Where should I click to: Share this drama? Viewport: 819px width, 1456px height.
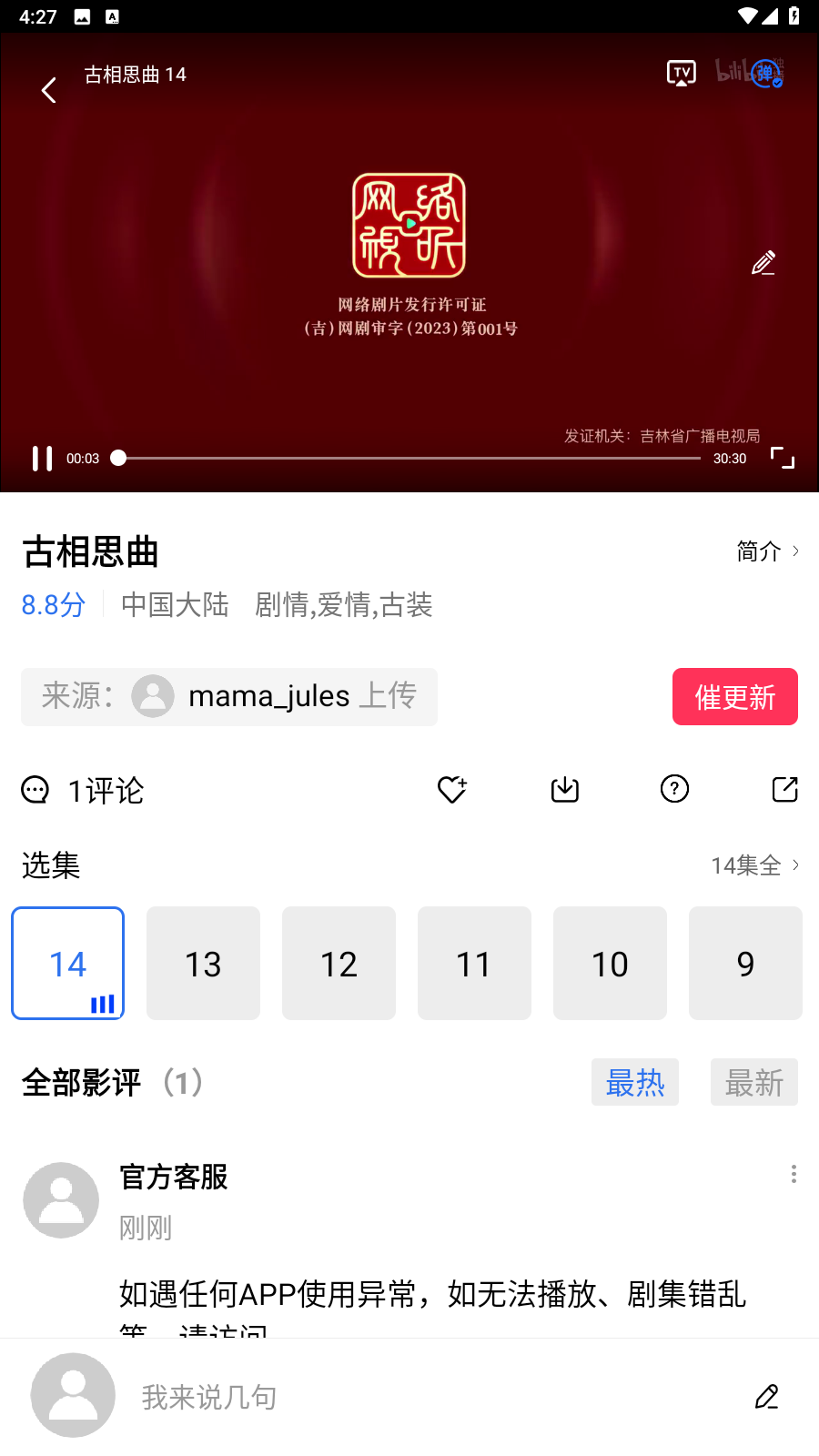pos(784,789)
